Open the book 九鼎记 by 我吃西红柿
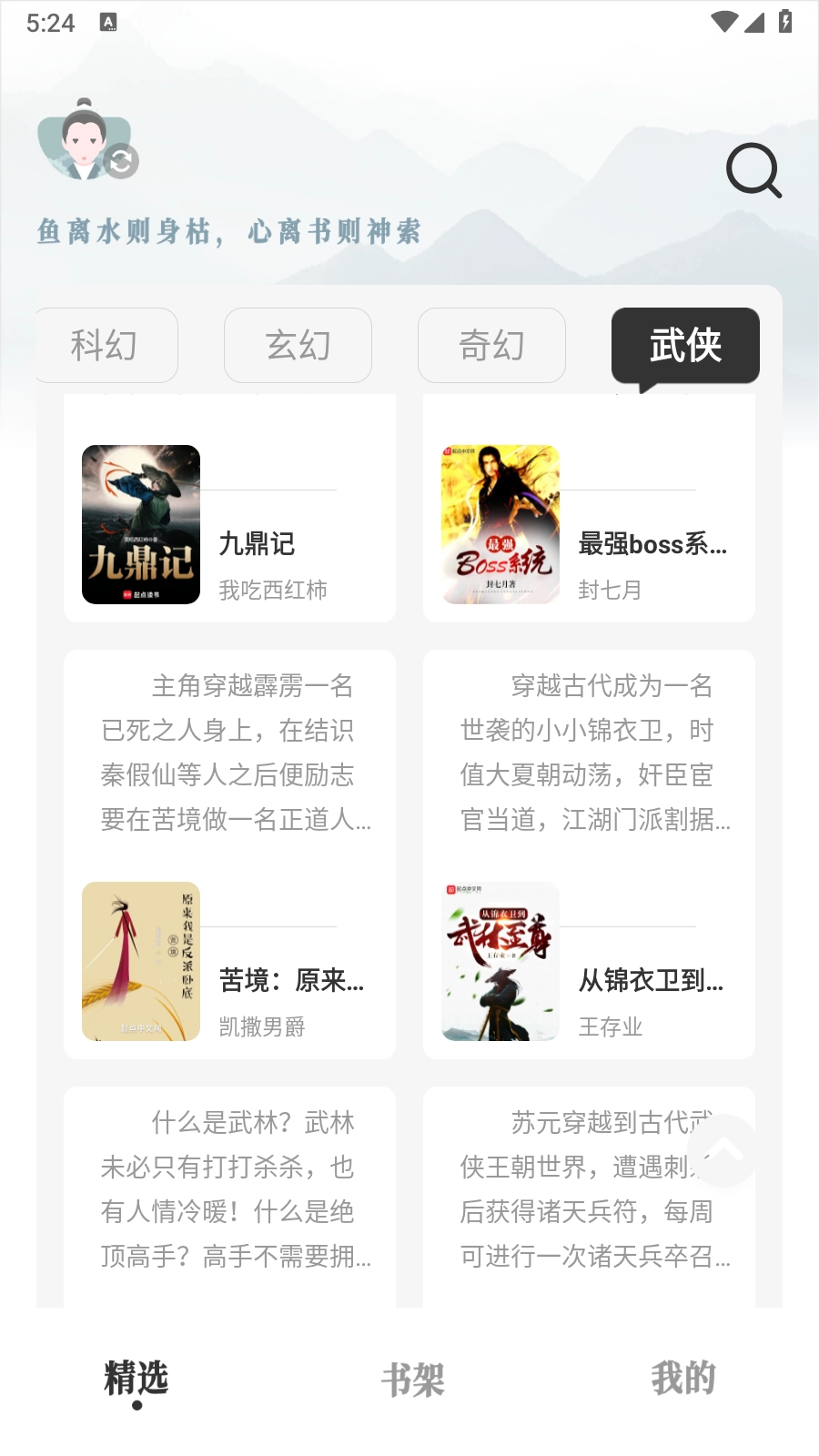This screenshot has height=1456, width=819. [229, 525]
